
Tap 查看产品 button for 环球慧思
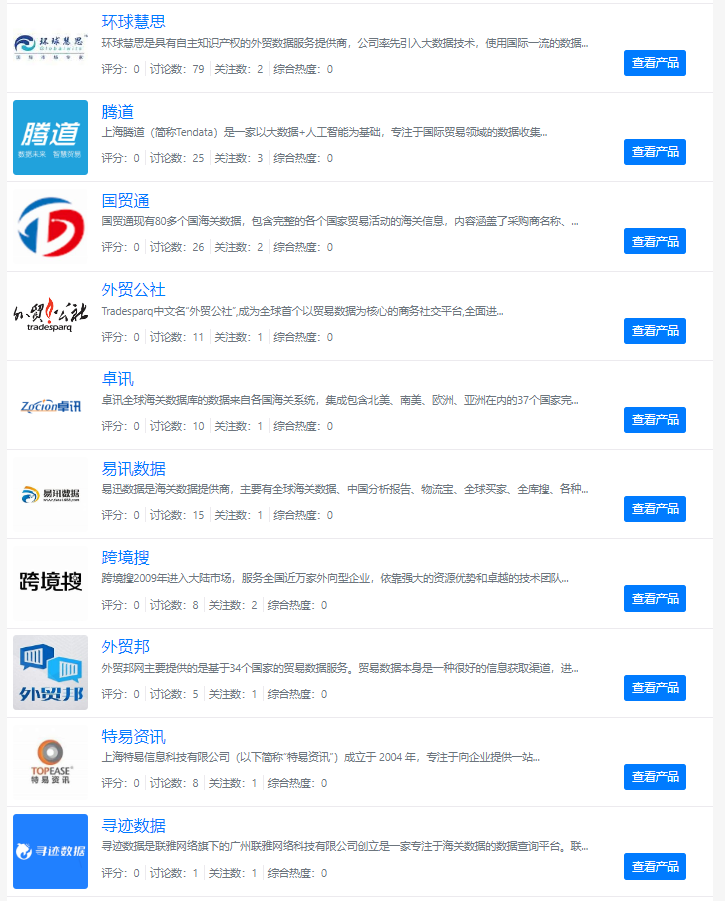coord(655,62)
